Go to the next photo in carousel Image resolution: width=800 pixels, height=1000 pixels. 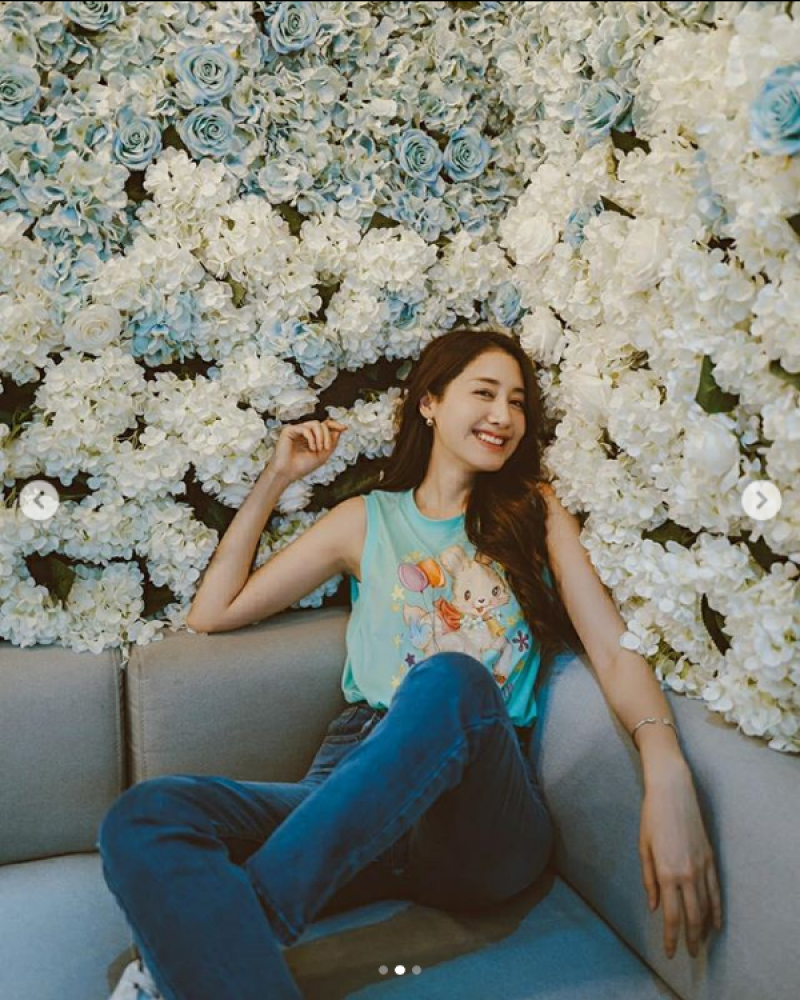(761, 500)
